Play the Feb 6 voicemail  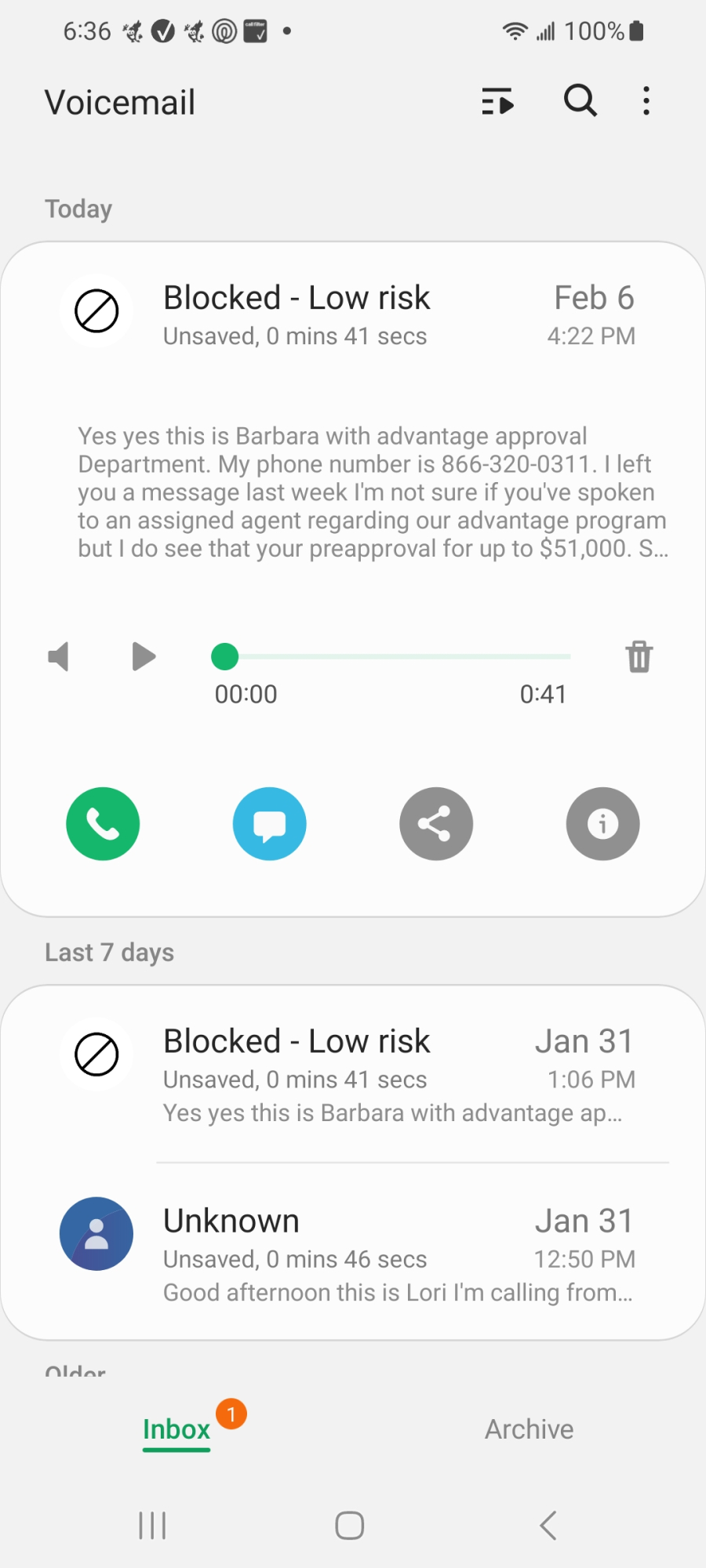[x=144, y=656]
